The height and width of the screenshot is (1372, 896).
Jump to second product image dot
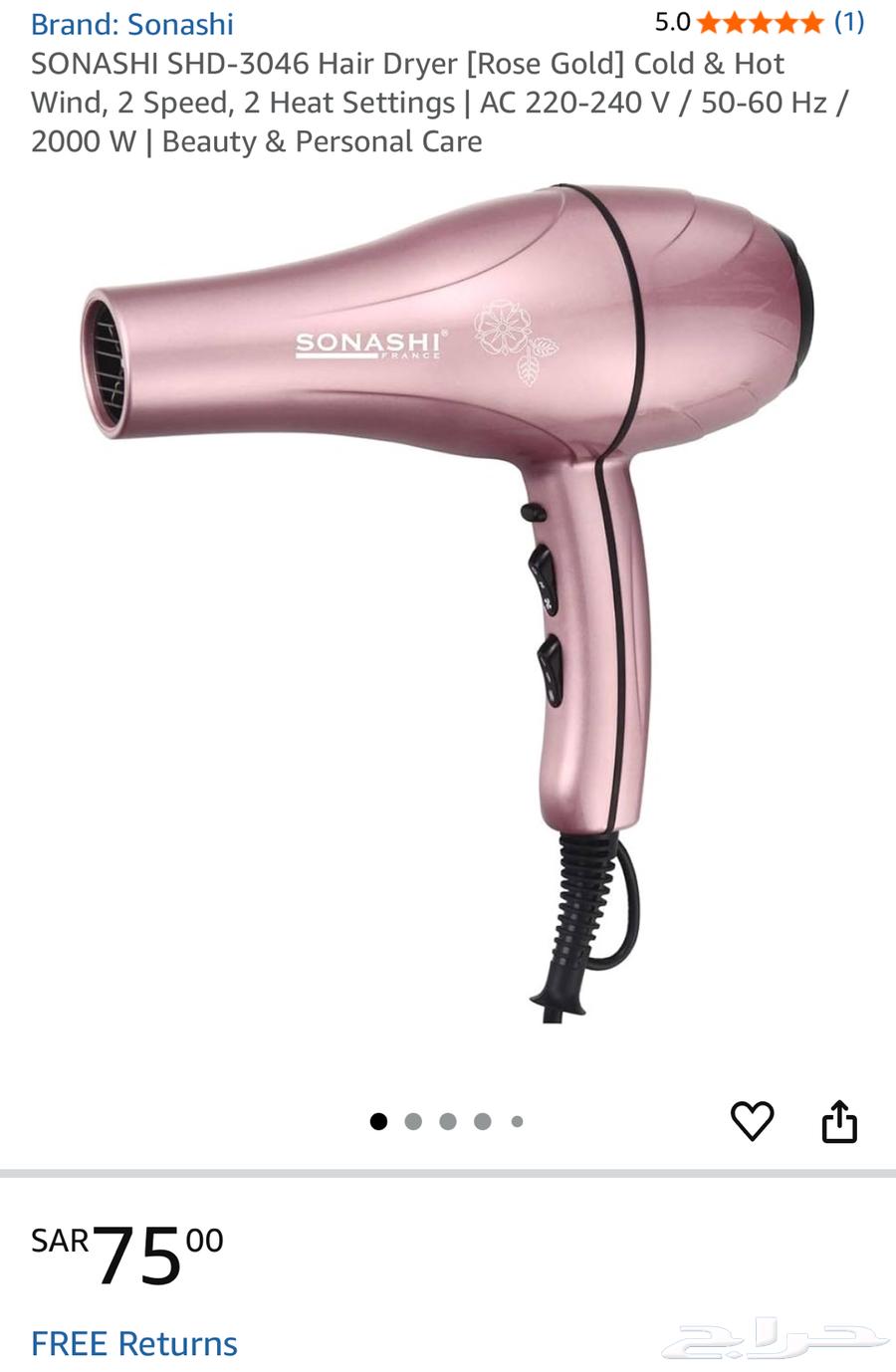(413, 1122)
